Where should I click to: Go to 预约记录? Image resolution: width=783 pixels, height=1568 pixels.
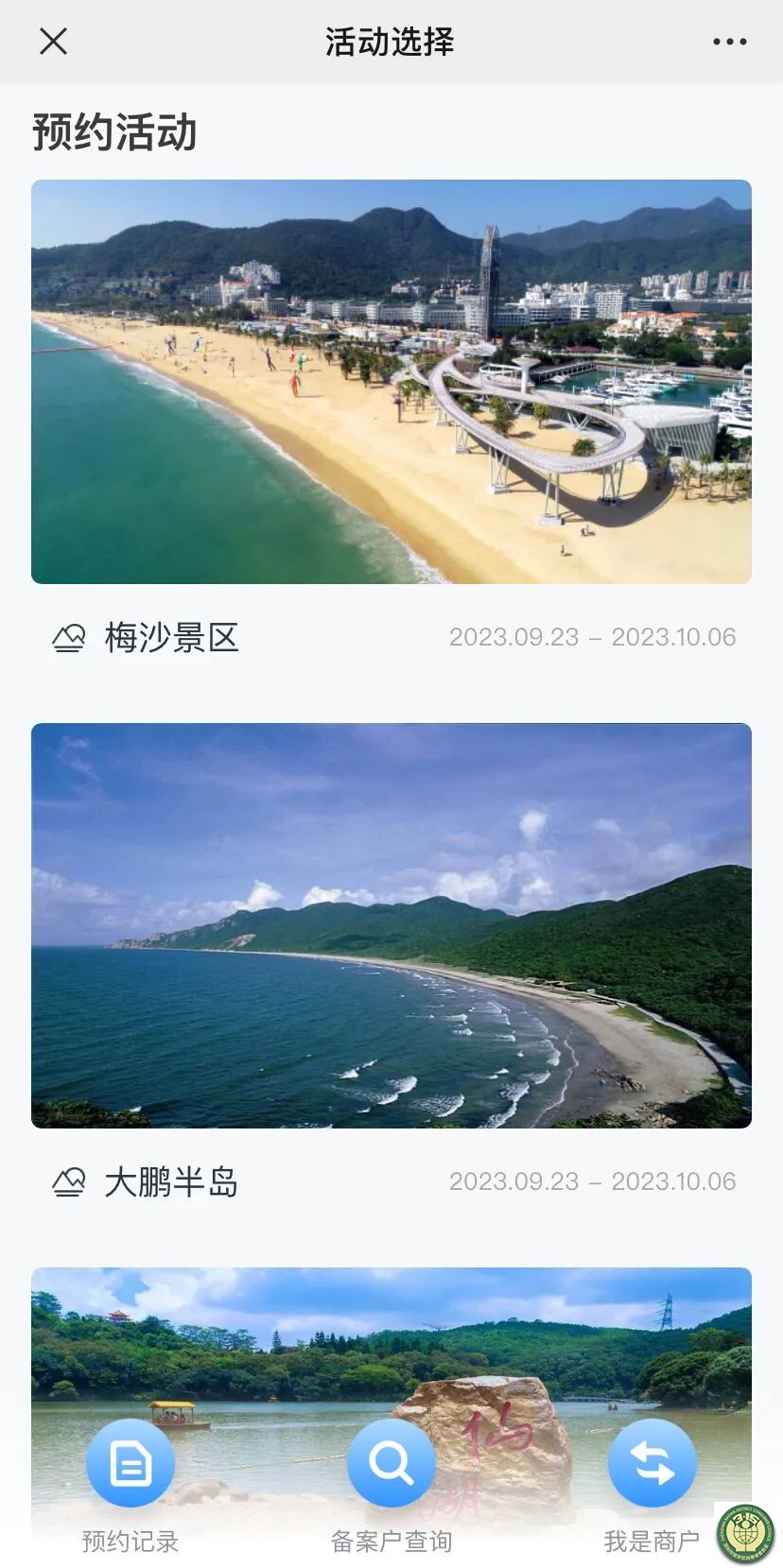point(130,1464)
